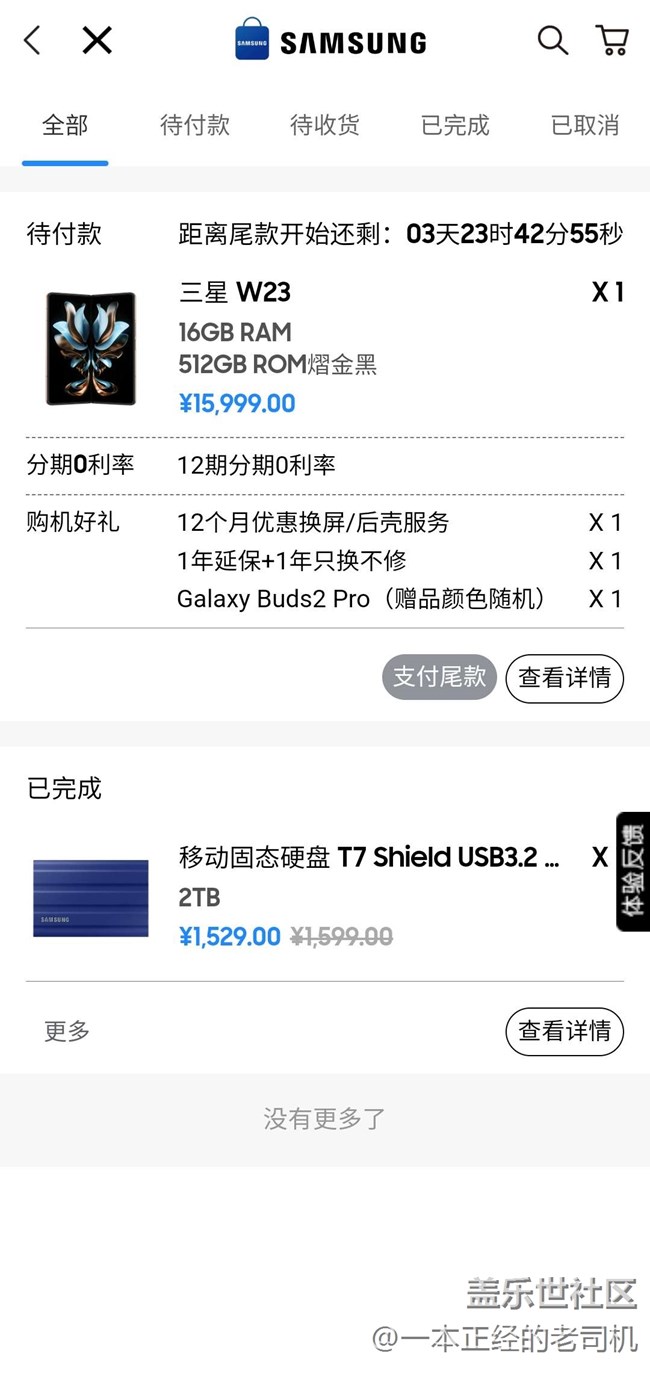Tap 更多 under the T7 Shield order
650x1374 pixels.
67,1031
